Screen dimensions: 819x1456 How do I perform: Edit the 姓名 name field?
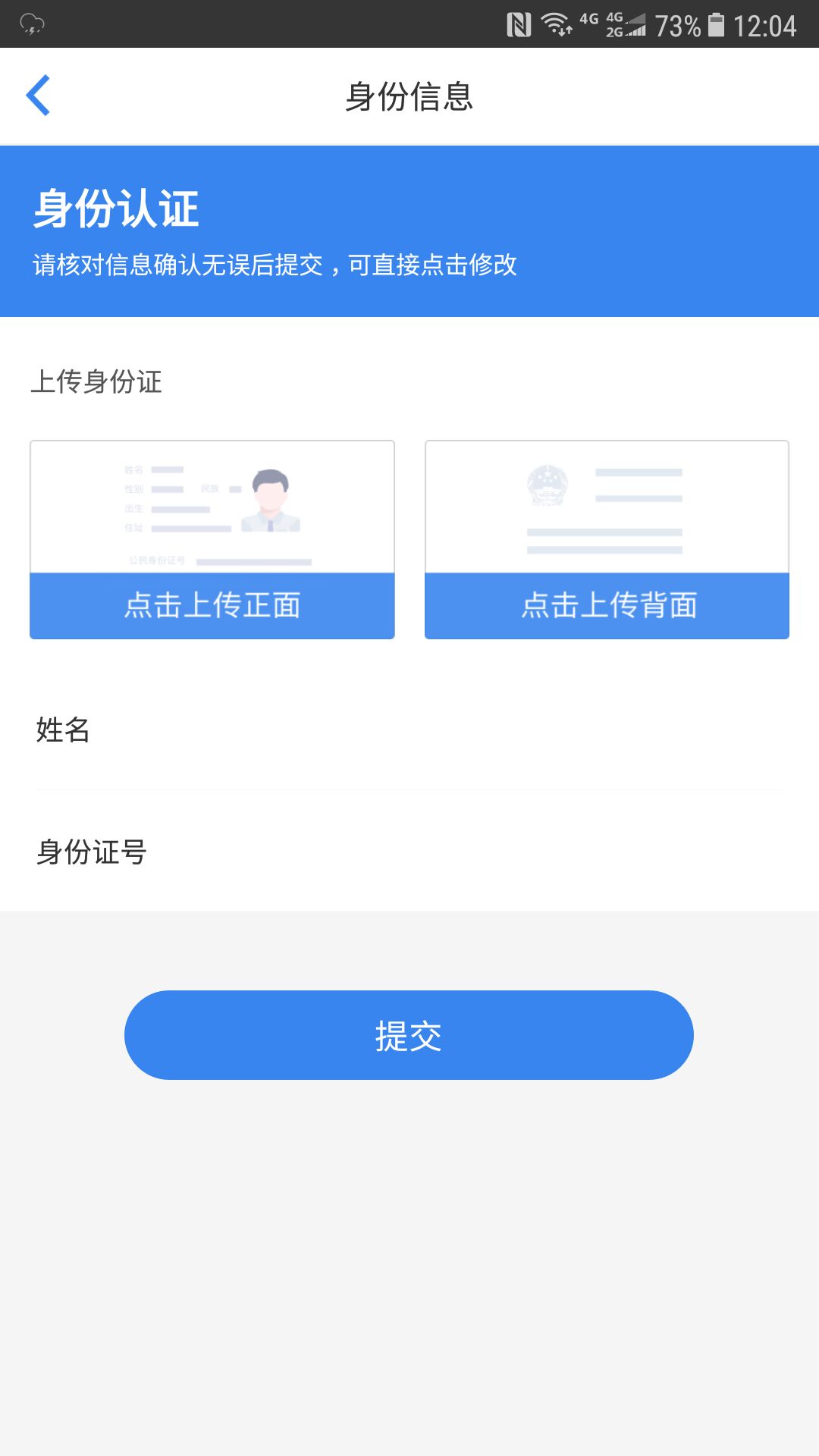point(455,730)
